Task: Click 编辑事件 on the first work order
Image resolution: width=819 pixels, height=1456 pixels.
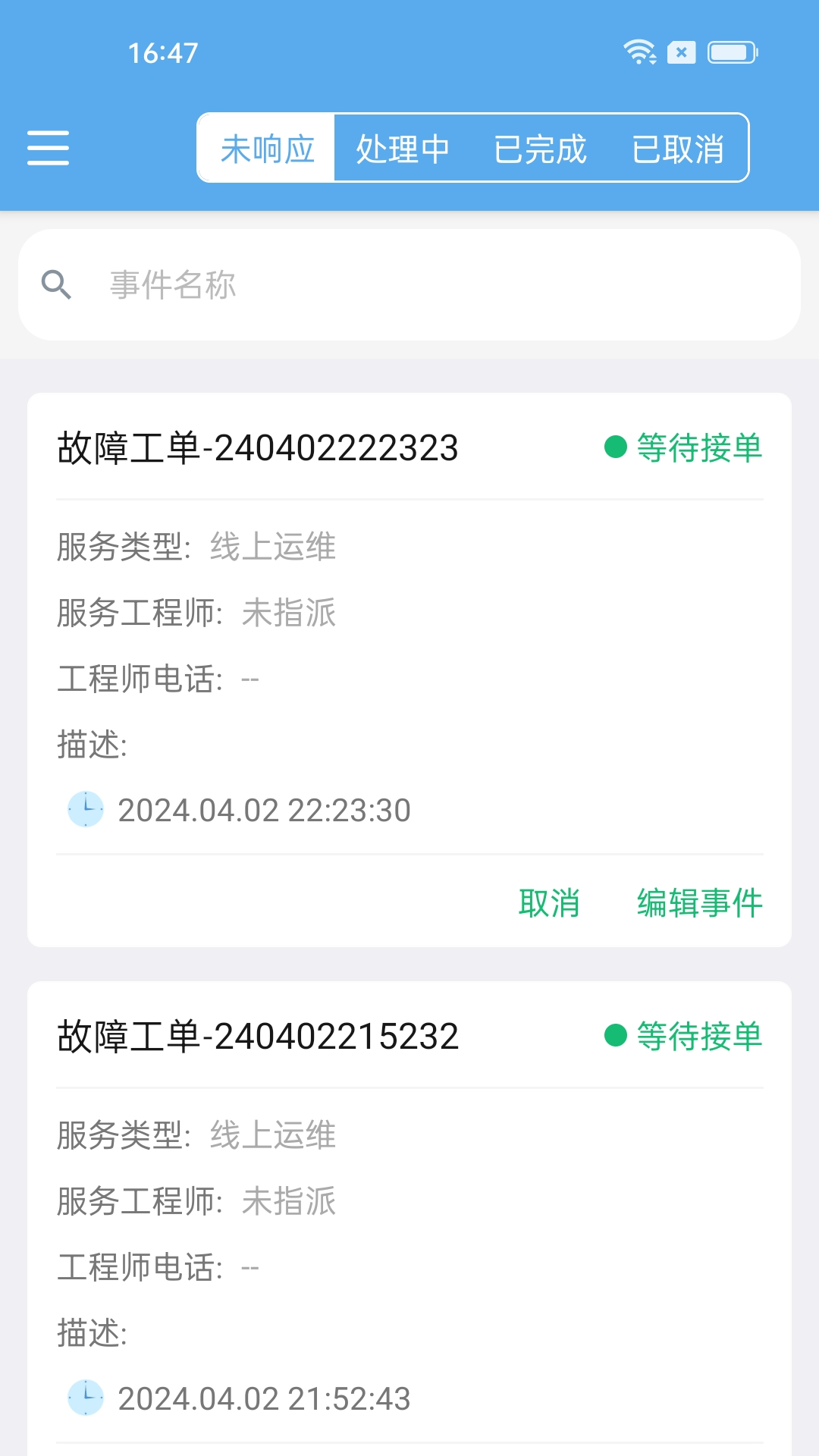Action: click(x=699, y=902)
